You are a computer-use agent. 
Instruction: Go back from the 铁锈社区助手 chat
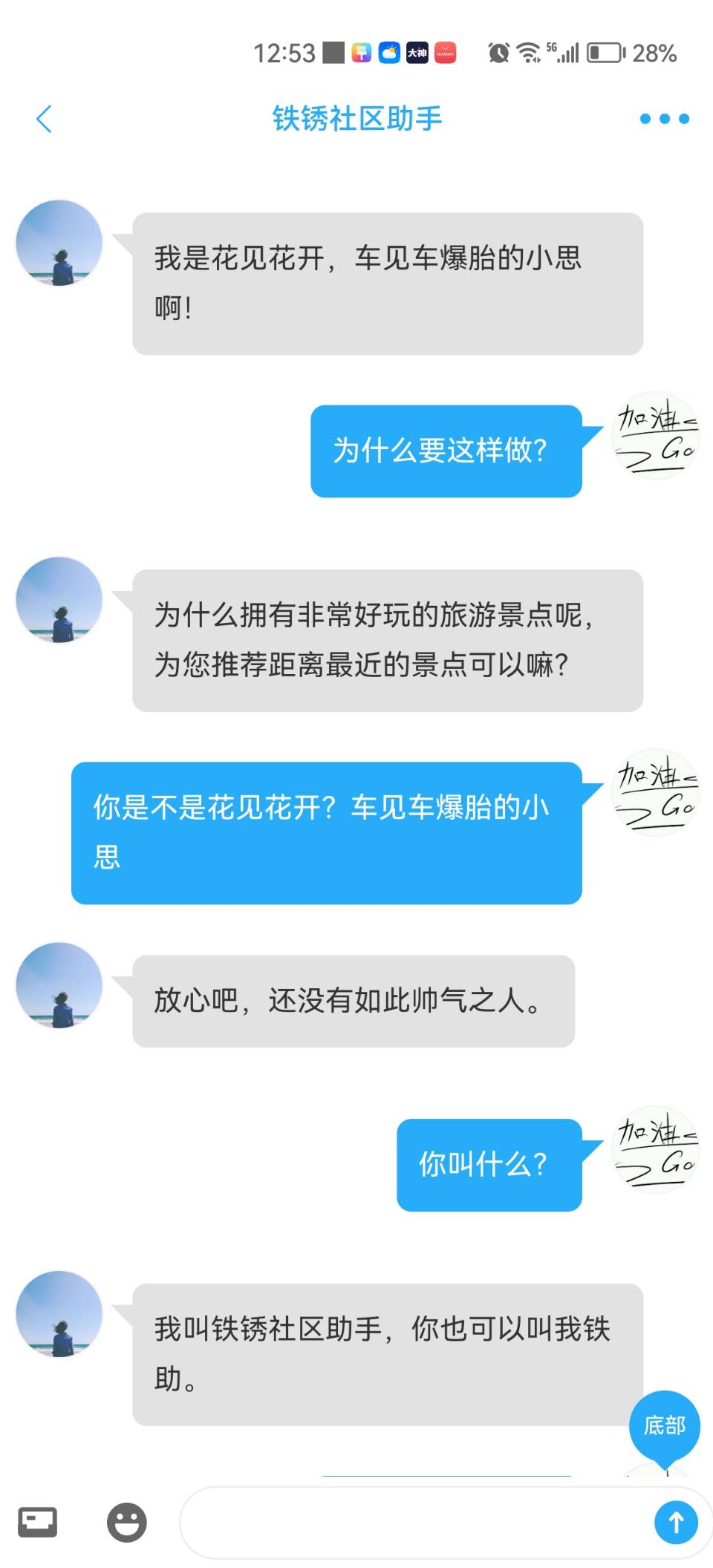pos(44,119)
